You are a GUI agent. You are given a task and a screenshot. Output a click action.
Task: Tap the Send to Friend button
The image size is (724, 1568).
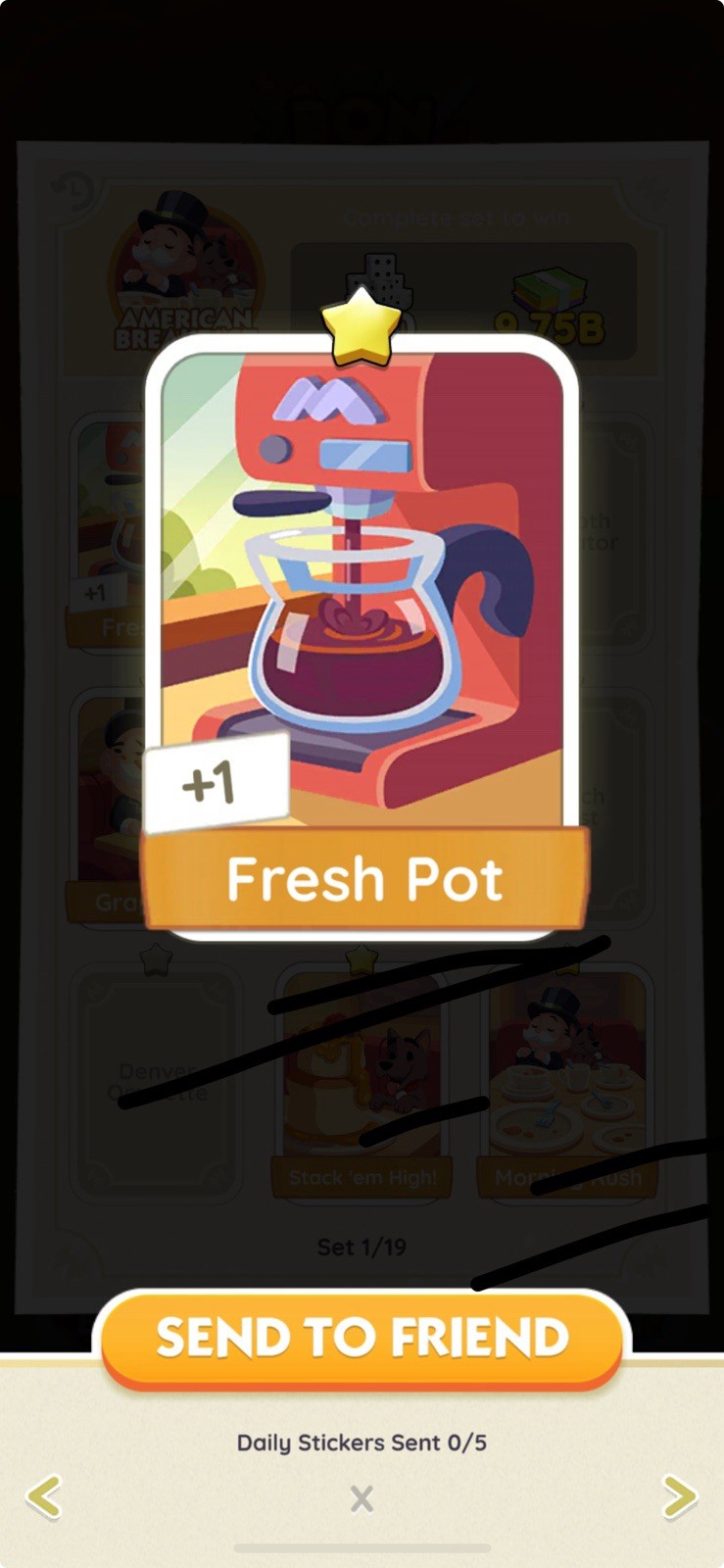tap(362, 1338)
